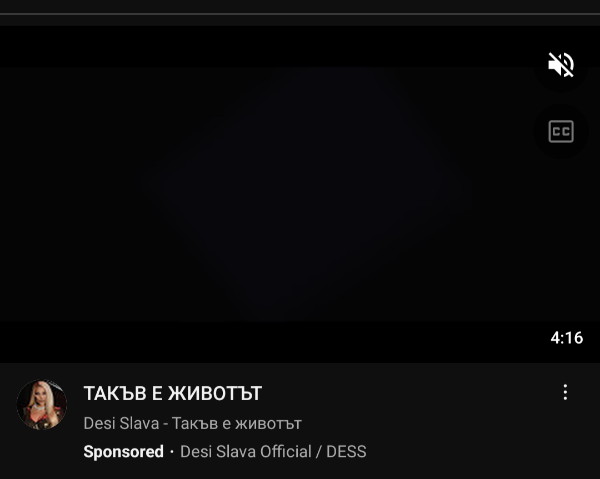Open the Desi Slava channel avatar
Screen dimensions: 600x479
[42, 405]
